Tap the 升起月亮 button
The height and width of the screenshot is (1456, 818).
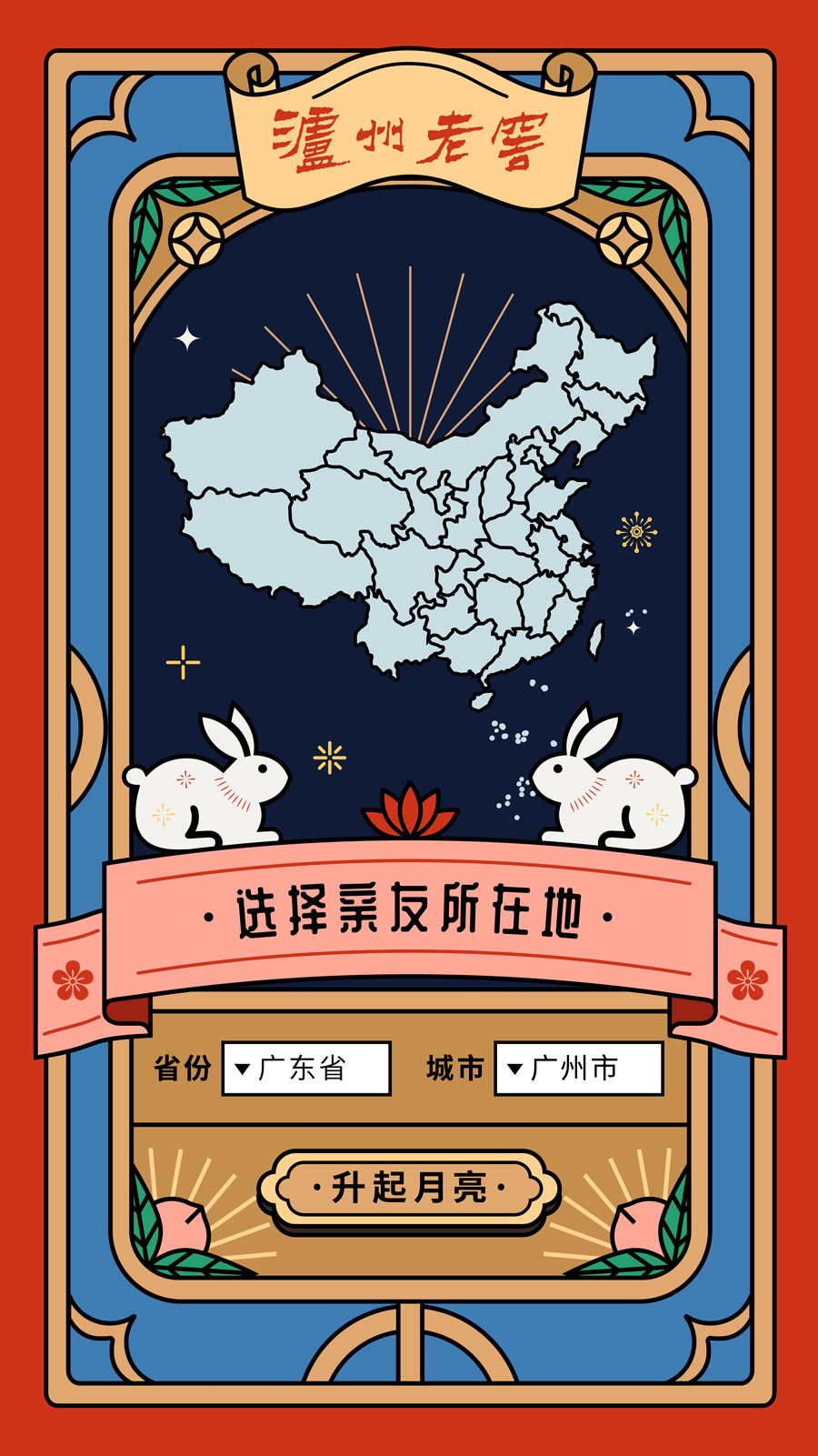pyautogui.click(x=409, y=1188)
